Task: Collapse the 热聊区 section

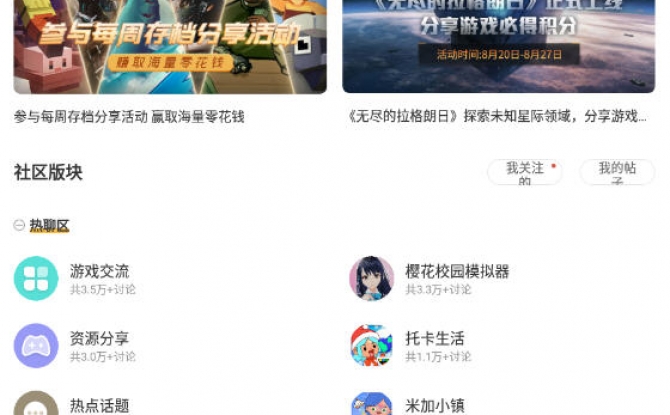Action: point(19,226)
